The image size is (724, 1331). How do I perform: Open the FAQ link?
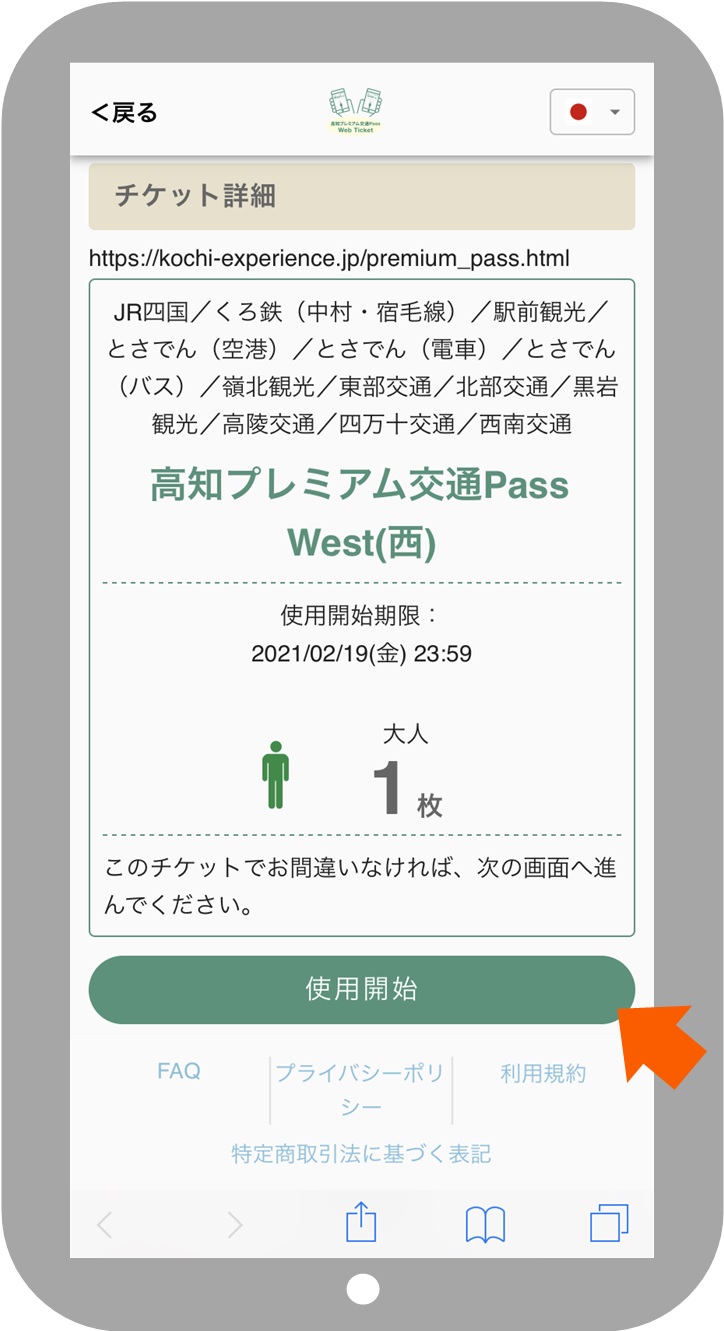click(x=179, y=1072)
